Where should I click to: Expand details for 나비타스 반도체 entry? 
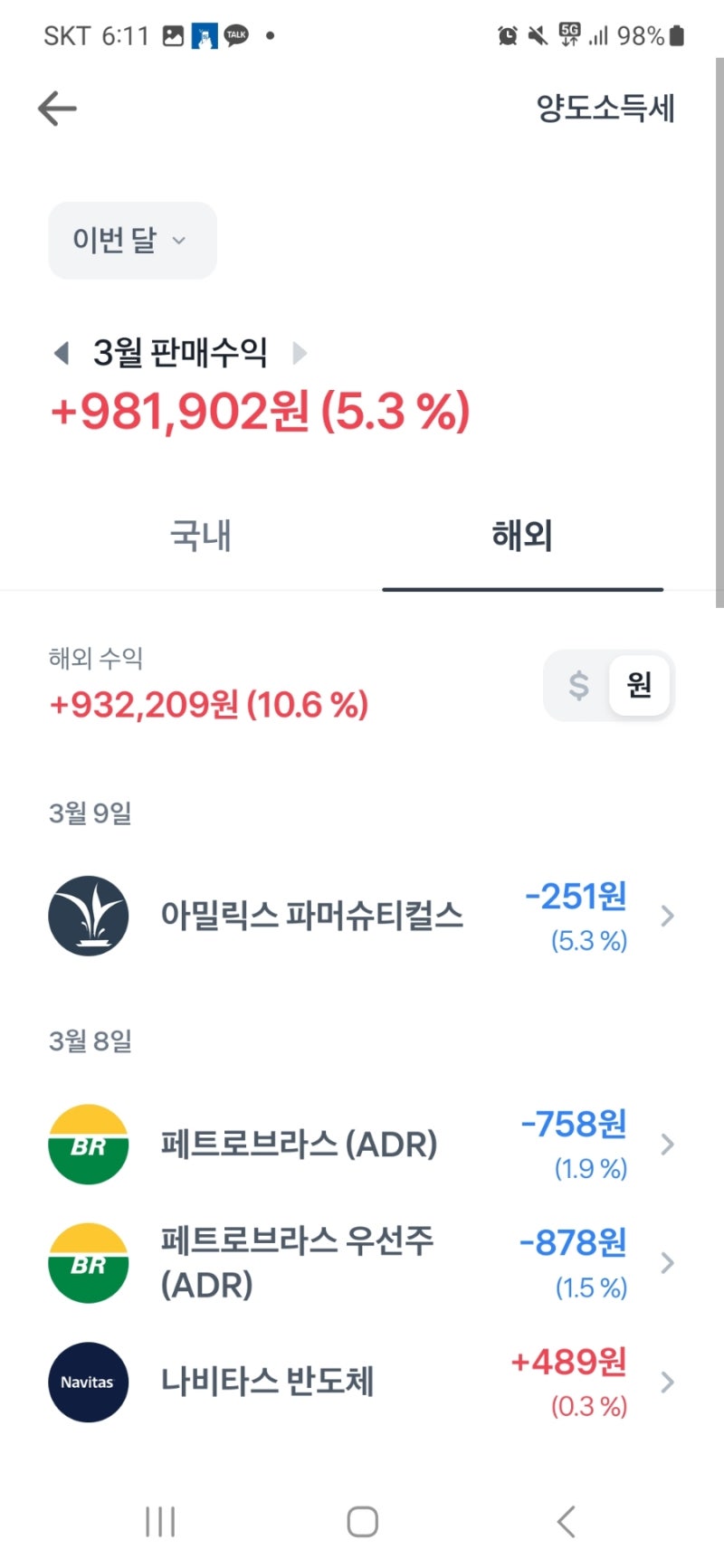[x=667, y=1382]
